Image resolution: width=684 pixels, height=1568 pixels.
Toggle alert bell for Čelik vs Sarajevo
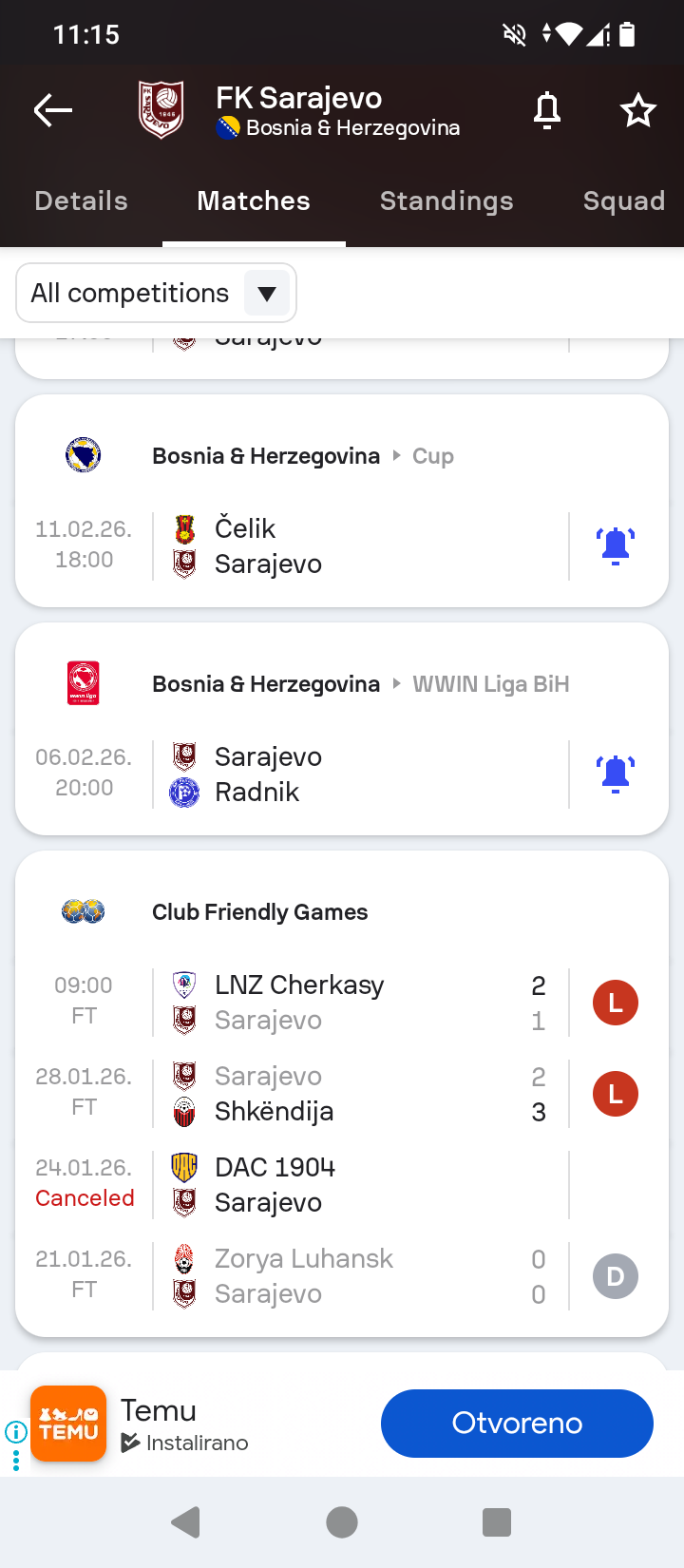pyautogui.click(x=616, y=545)
